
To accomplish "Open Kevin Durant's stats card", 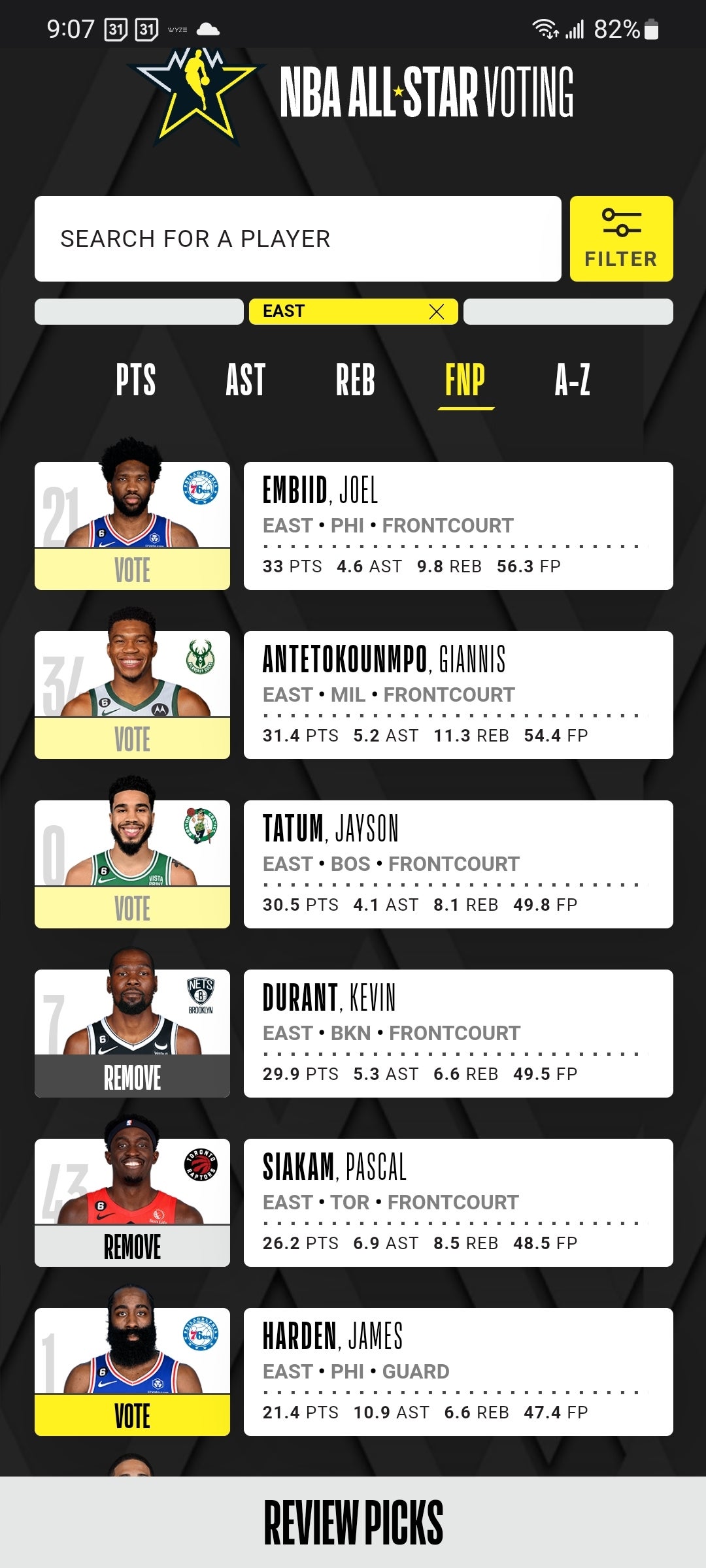I will tap(458, 1034).
